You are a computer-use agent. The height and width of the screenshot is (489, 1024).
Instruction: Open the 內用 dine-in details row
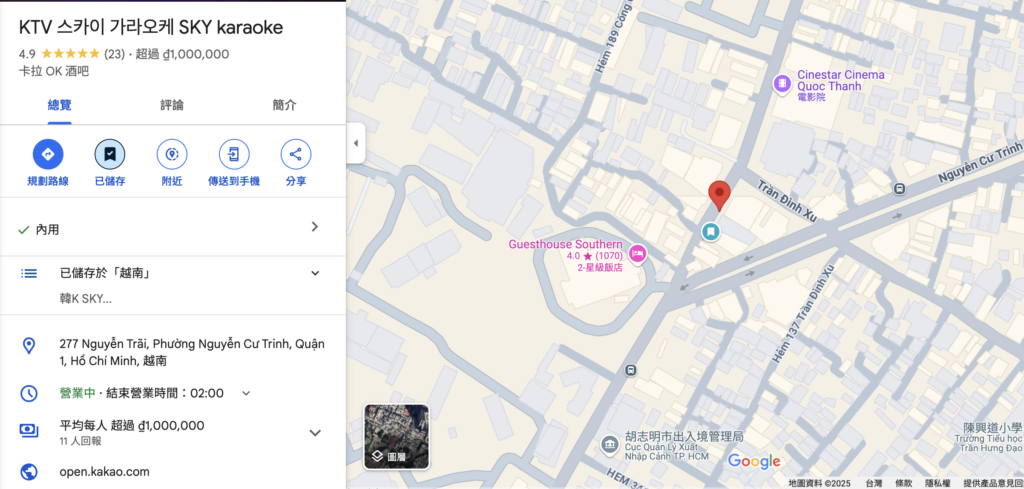click(x=172, y=228)
